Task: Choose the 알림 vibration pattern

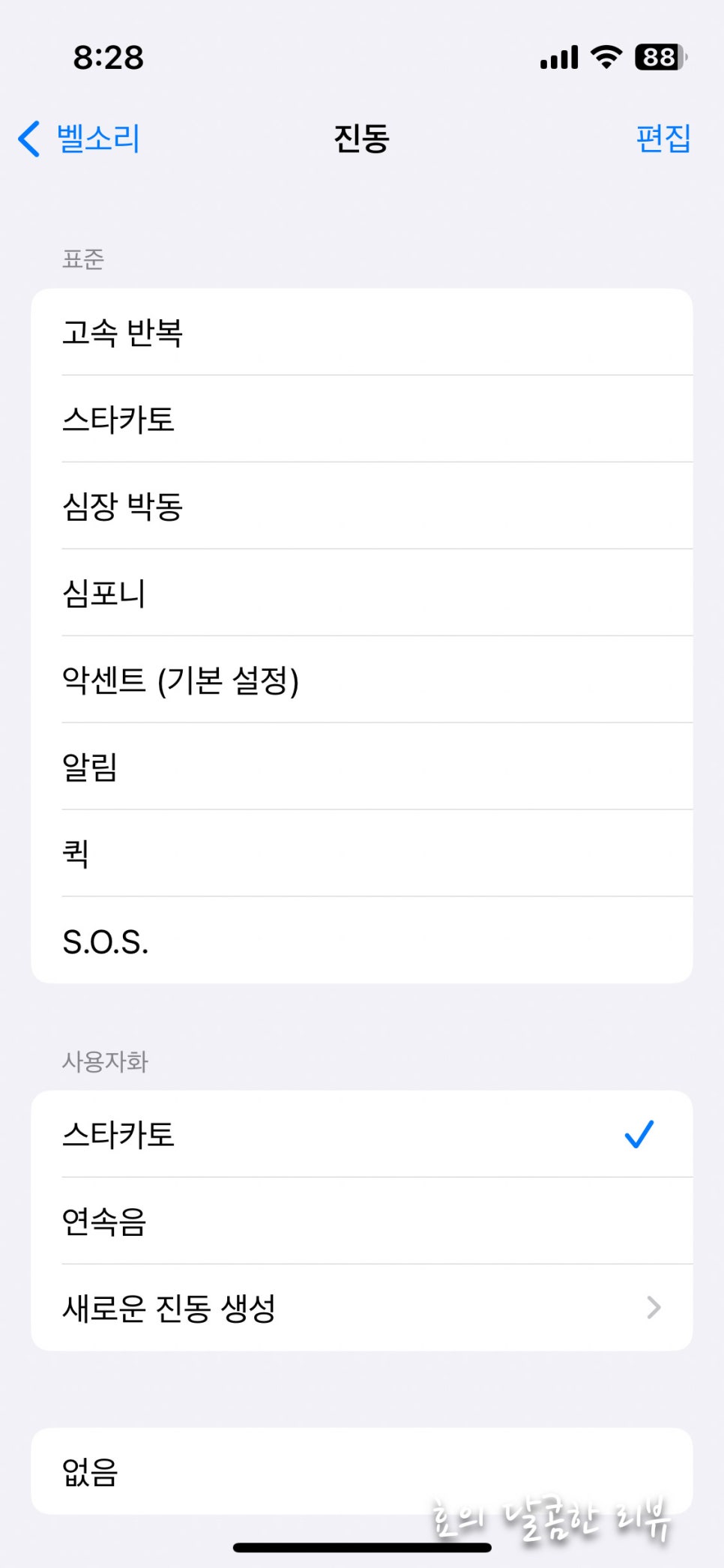Action: click(x=362, y=767)
